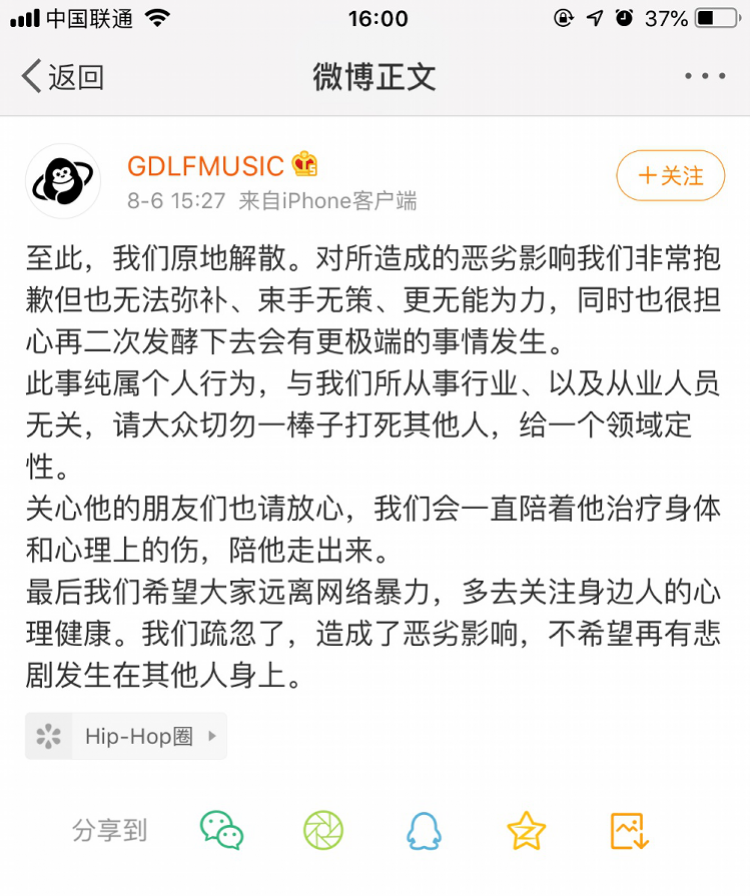Share this post to WeChat

221,829
